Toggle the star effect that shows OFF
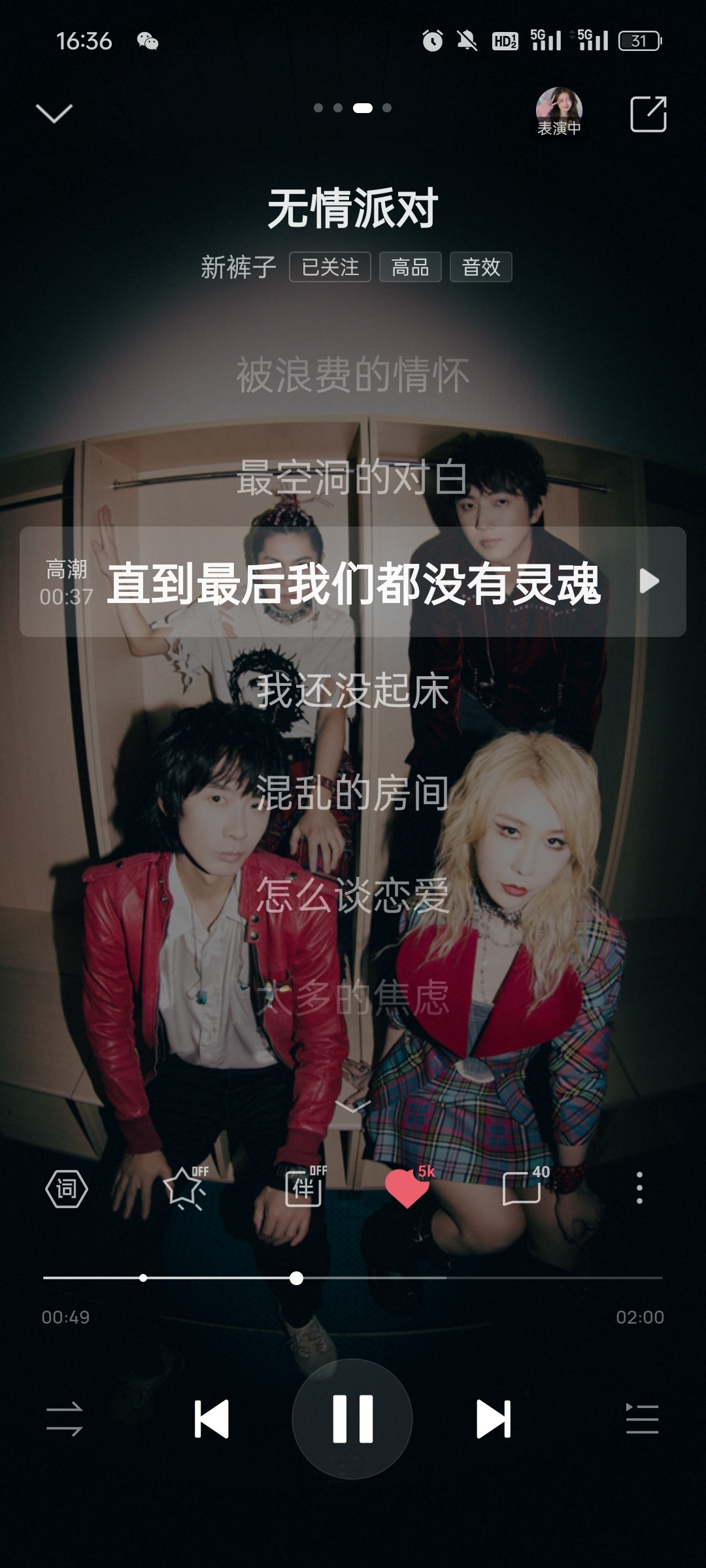 coord(184,1188)
